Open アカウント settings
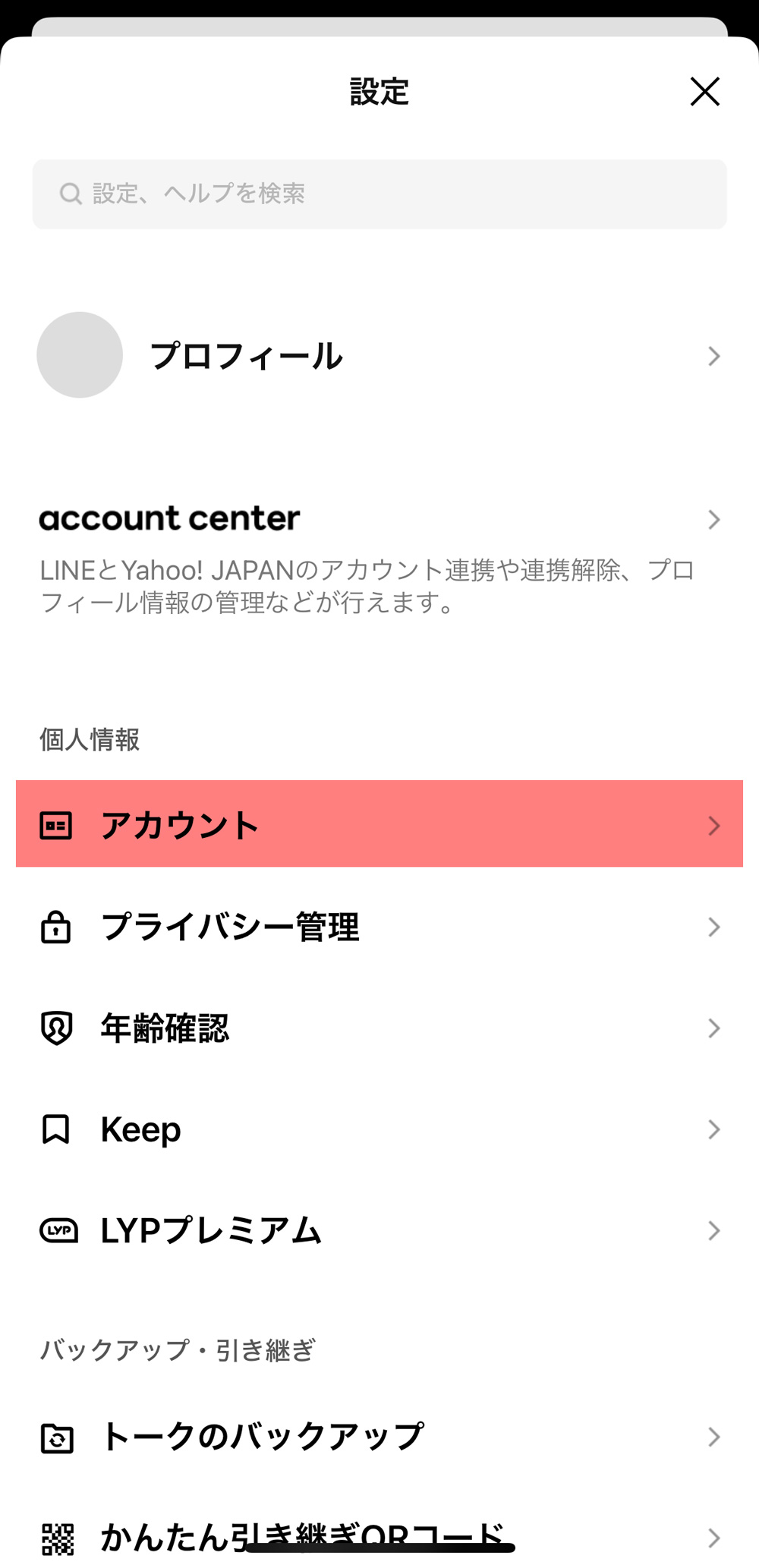 click(x=379, y=824)
